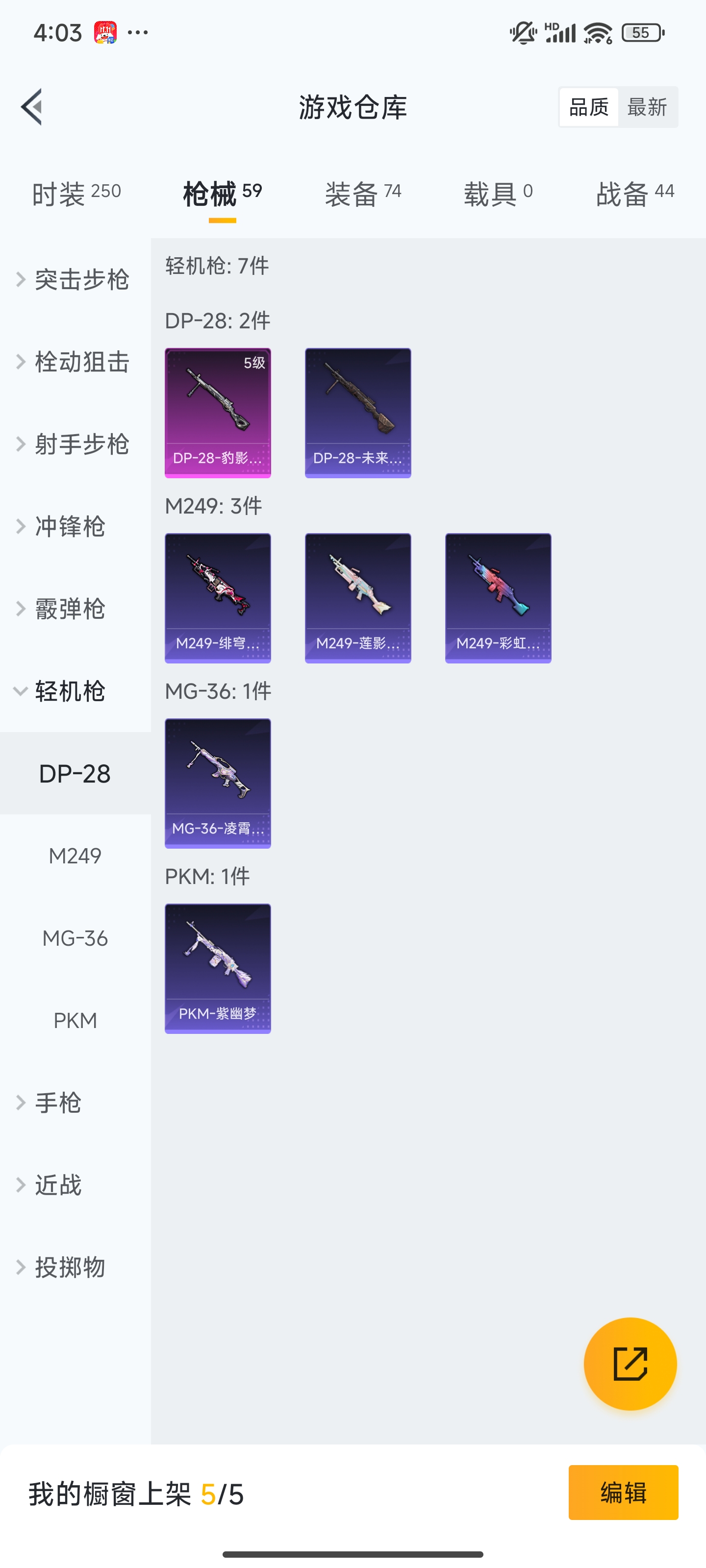Switch sorting to 最新 newest mode

pos(648,106)
